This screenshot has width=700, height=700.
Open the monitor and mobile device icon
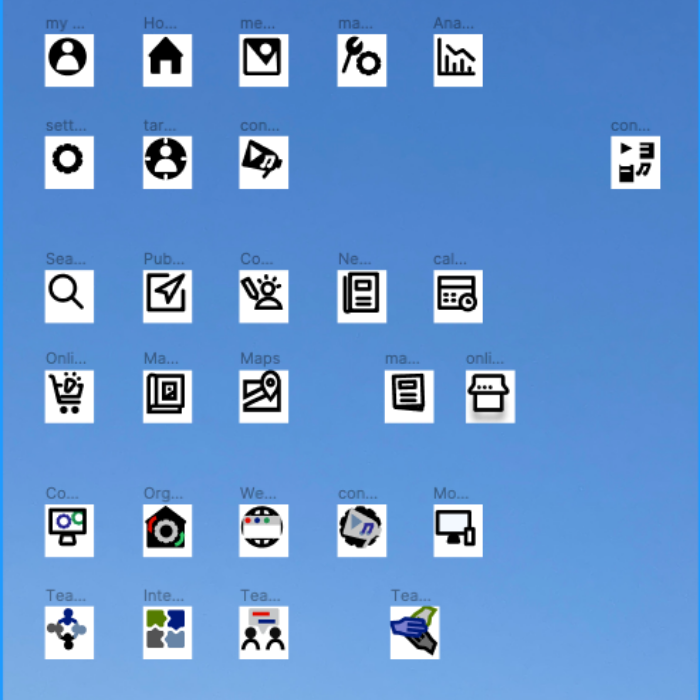pos(458,530)
